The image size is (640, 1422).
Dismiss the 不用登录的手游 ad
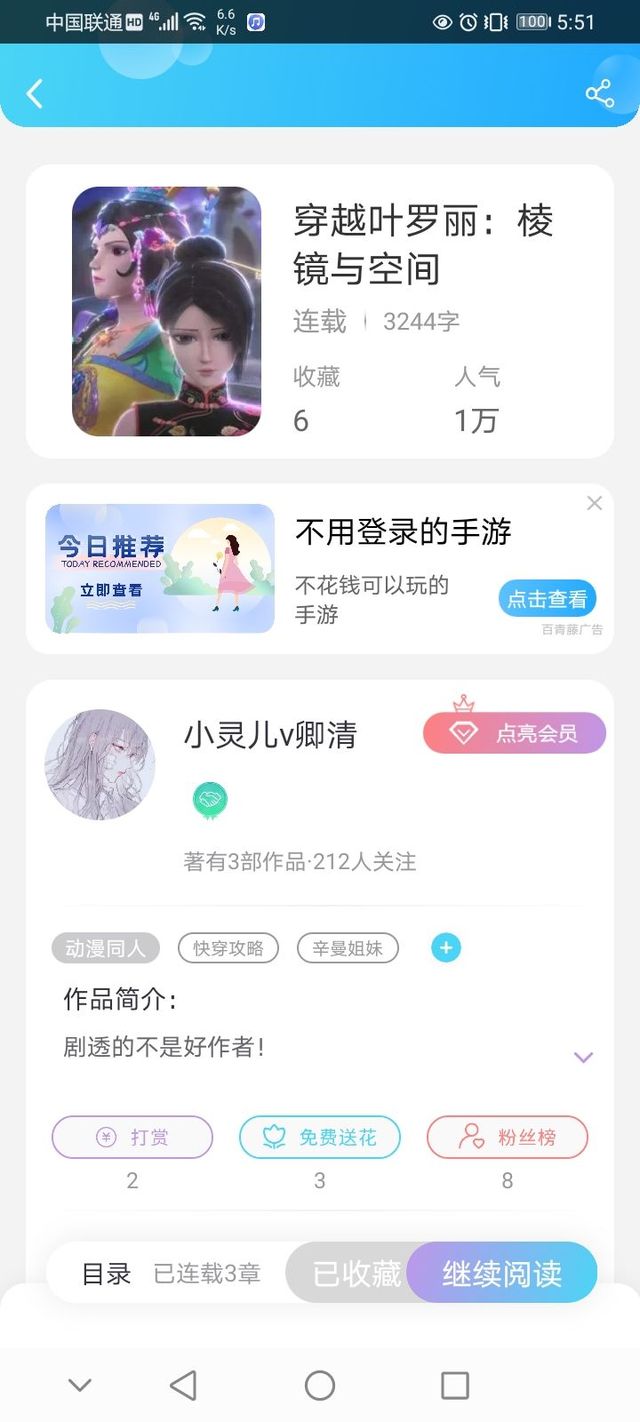[594, 503]
